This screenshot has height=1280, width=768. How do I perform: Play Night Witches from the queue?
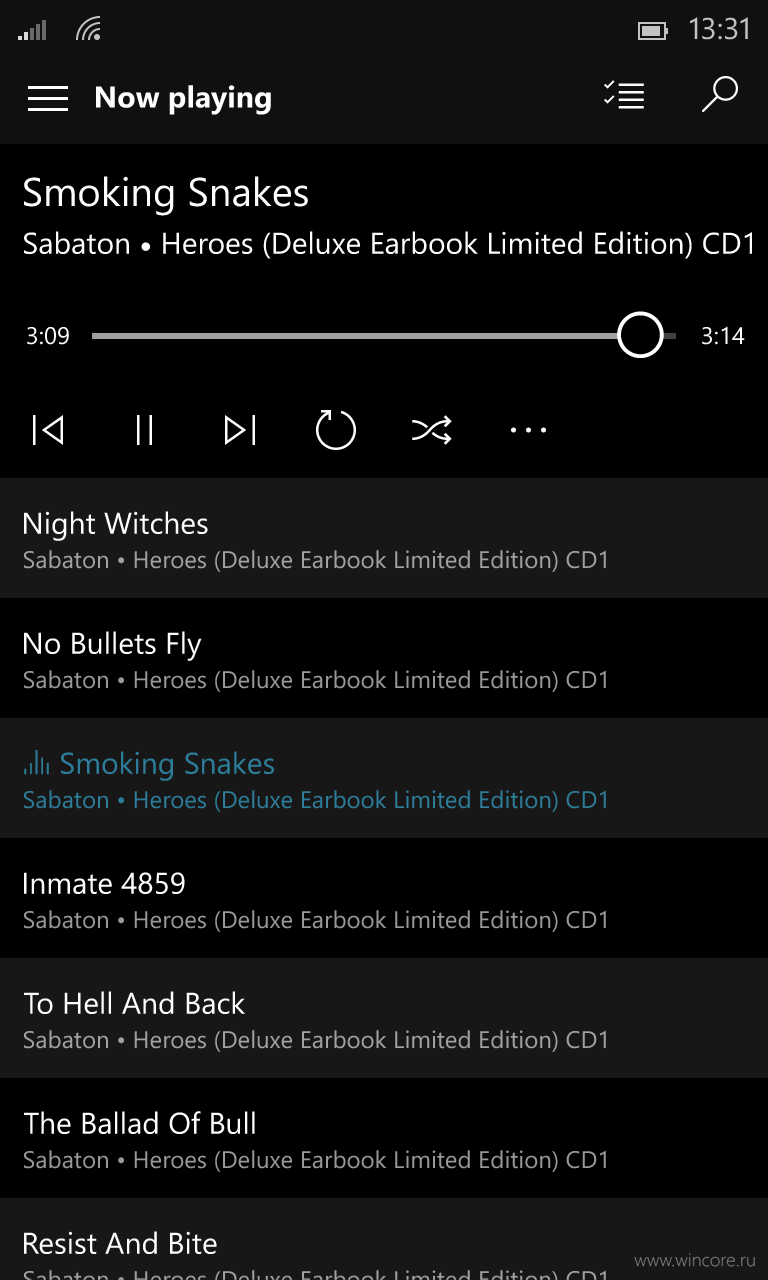click(x=384, y=538)
